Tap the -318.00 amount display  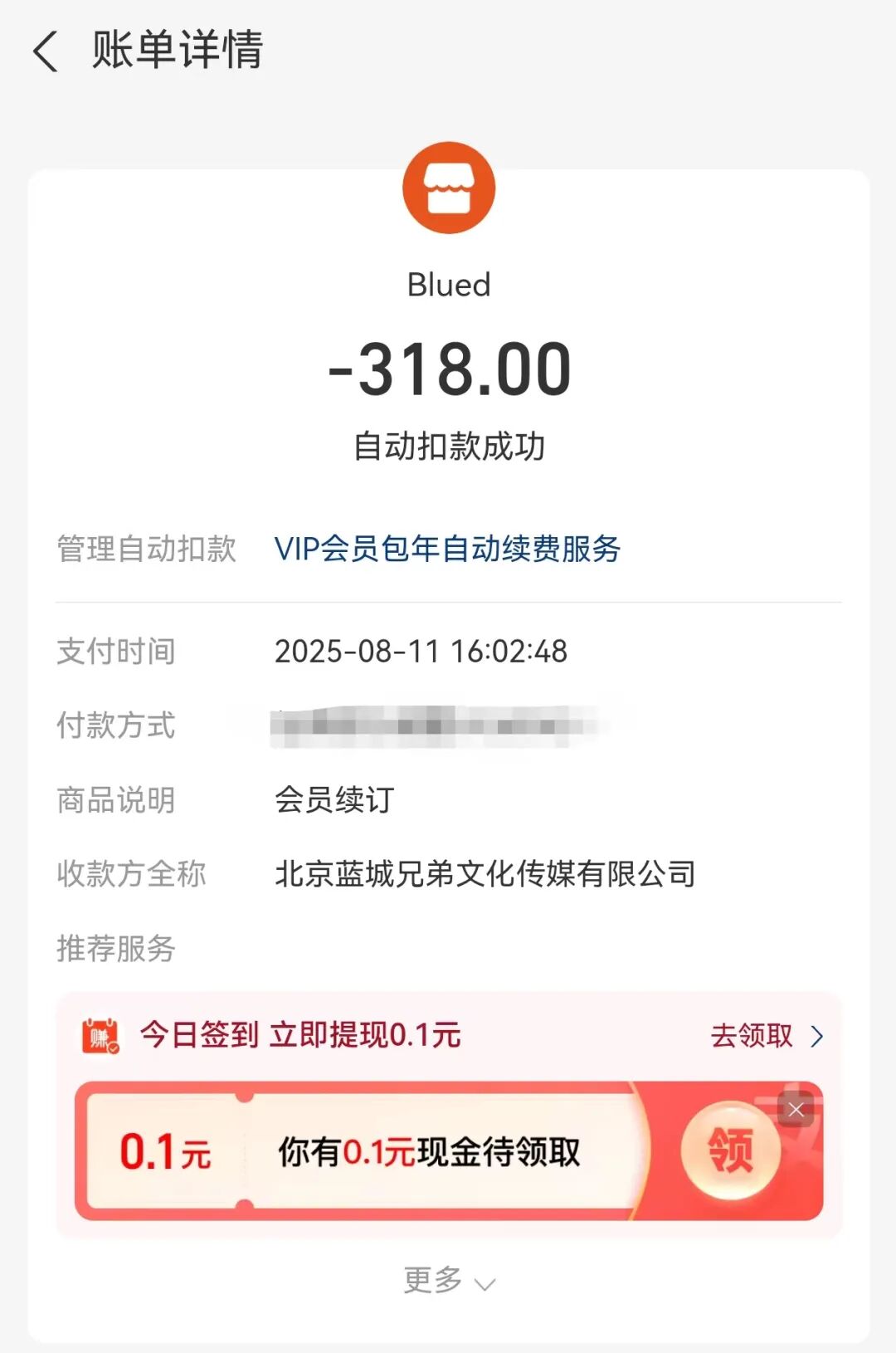448,371
